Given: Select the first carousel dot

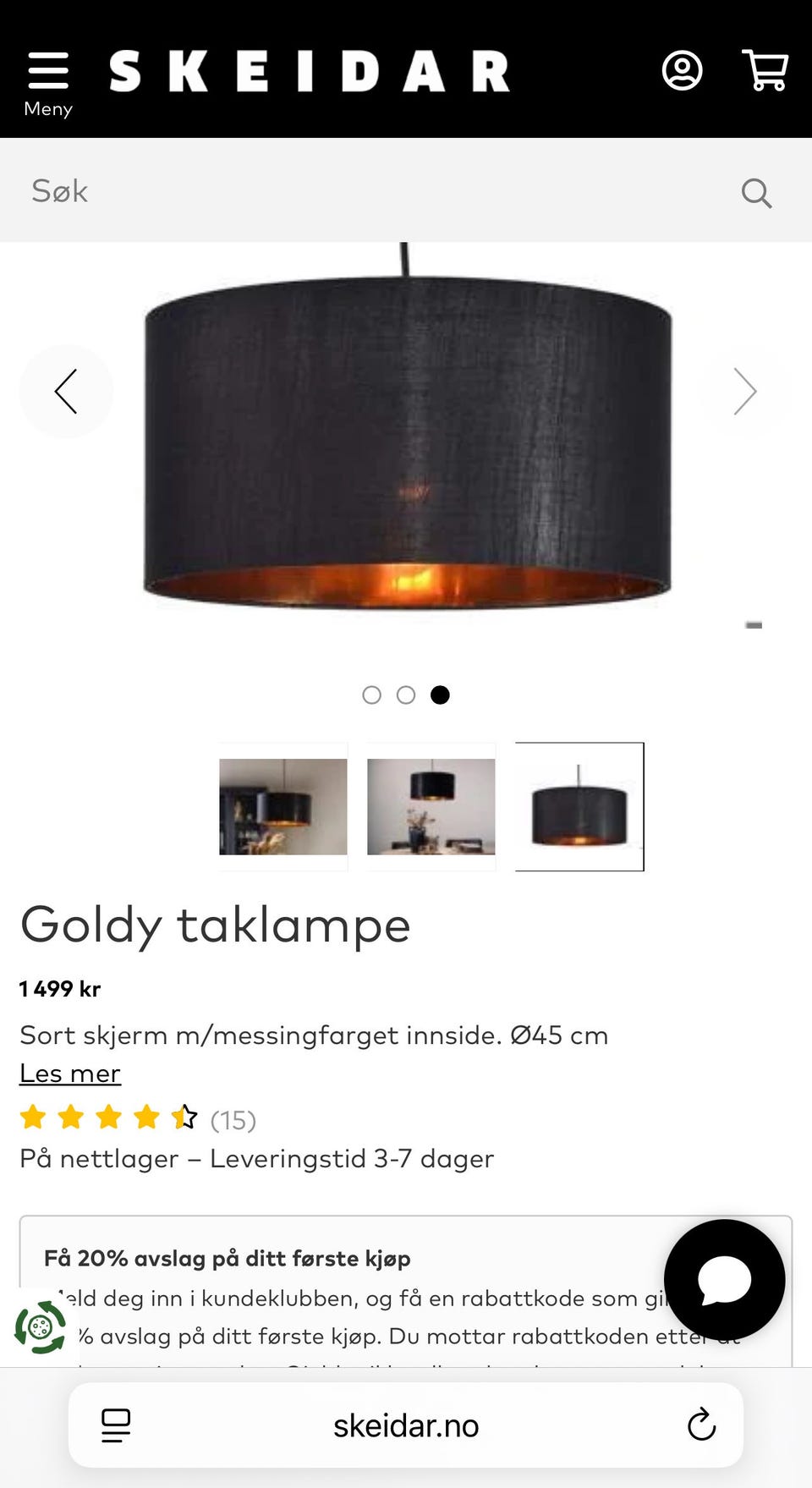Looking at the screenshot, I should [x=372, y=695].
